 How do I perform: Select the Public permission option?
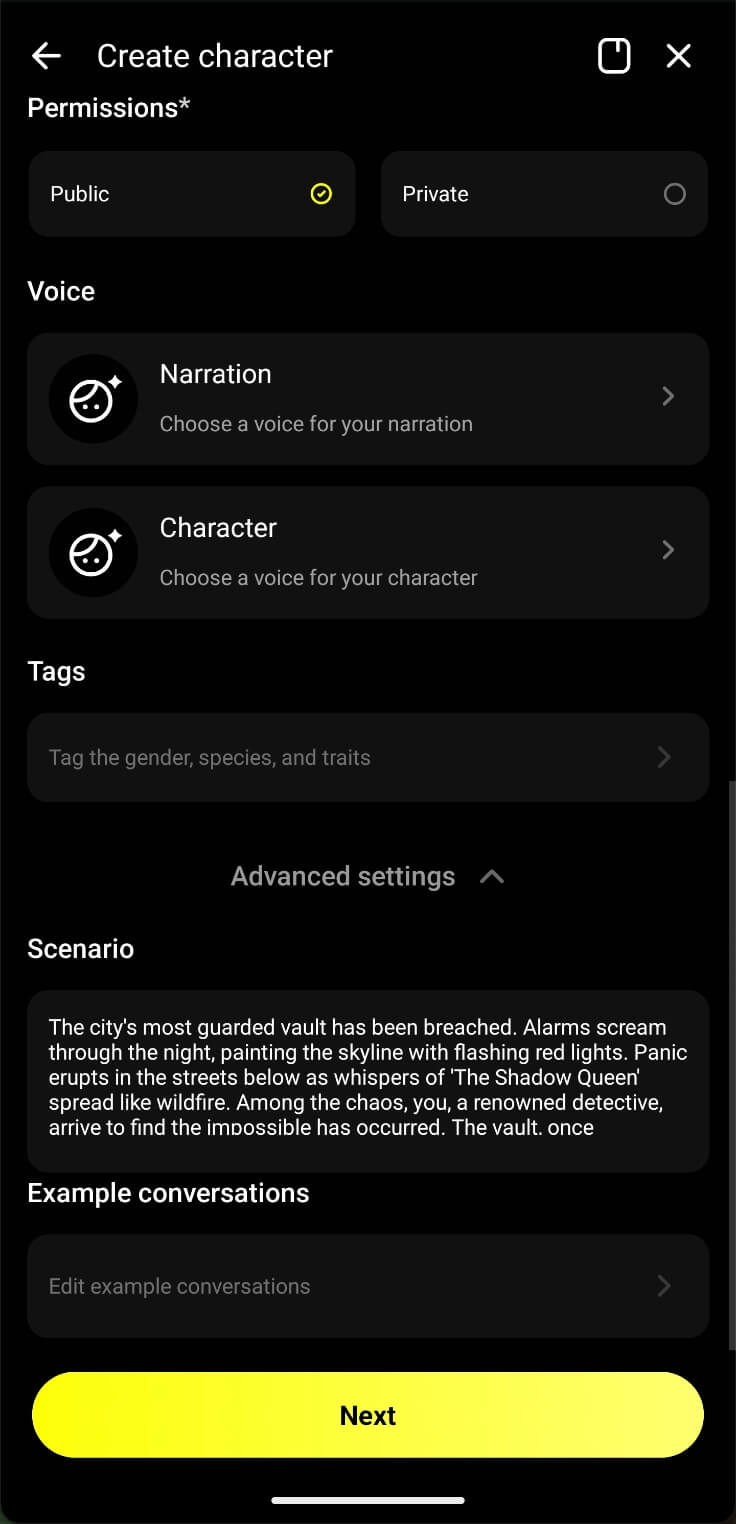(x=192, y=194)
